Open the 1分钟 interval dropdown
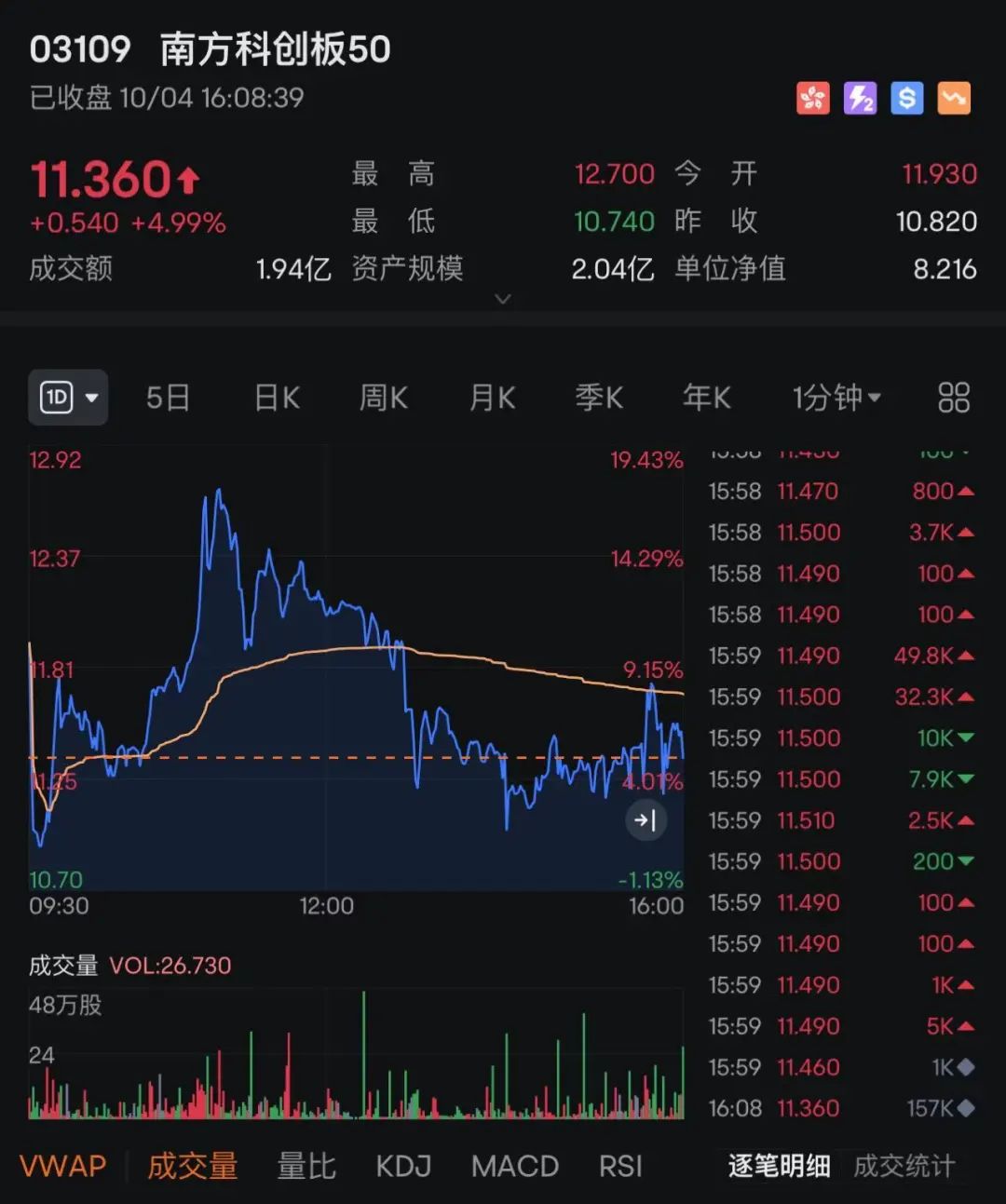Screen dimensions: 1006x1204 [x=836, y=398]
